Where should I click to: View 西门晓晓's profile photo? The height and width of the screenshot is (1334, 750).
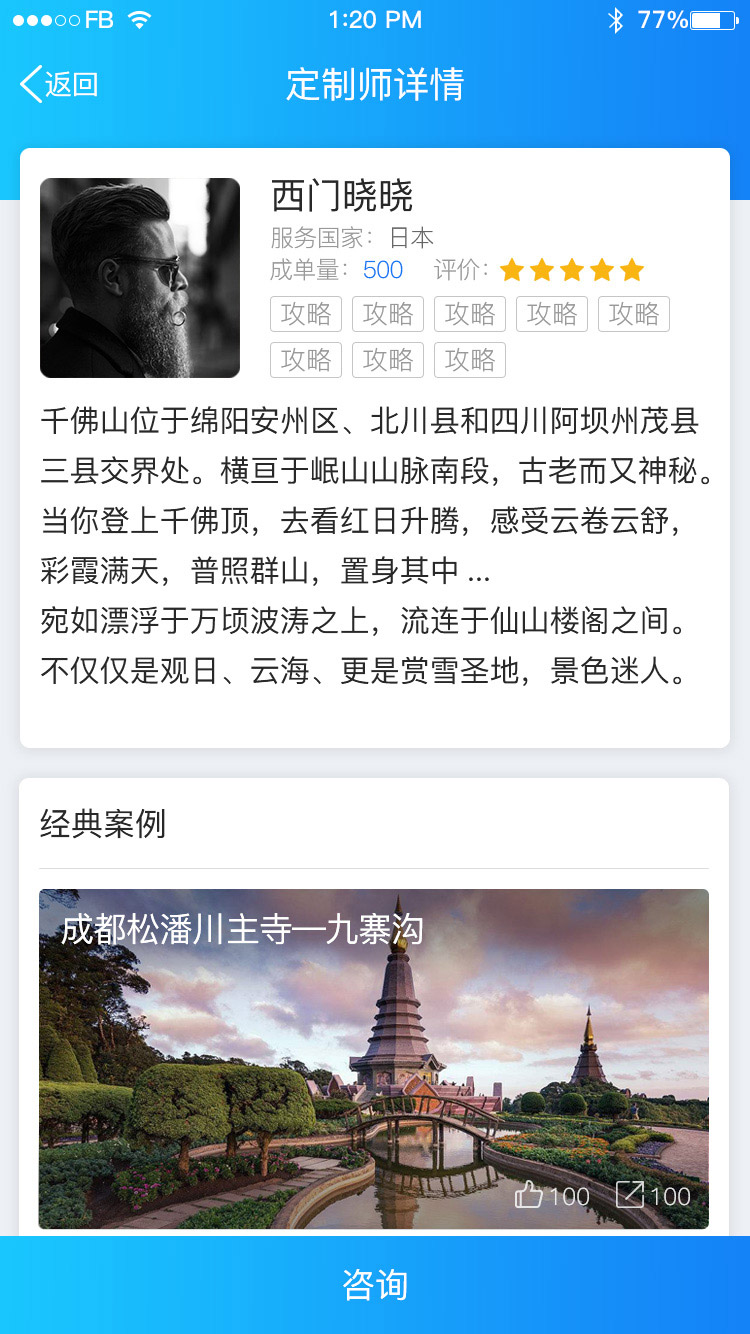tap(140, 278)
